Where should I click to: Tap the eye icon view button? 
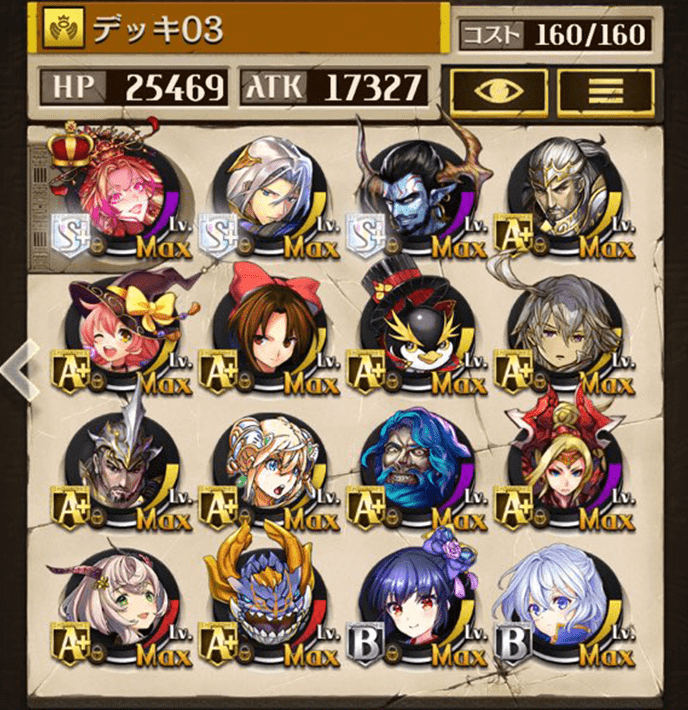pyautogui.click(x=498, y=89)
